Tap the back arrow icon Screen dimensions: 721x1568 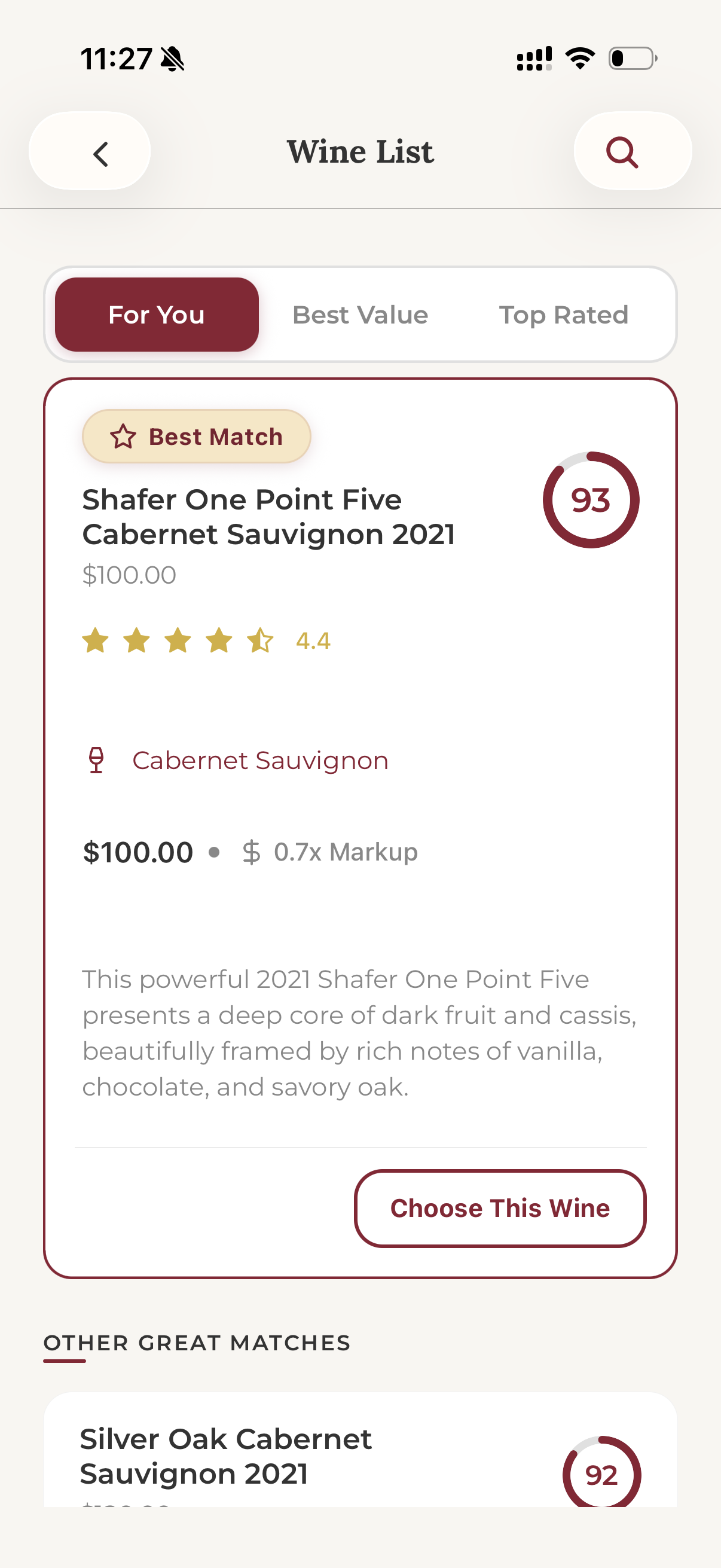point(101,152)
